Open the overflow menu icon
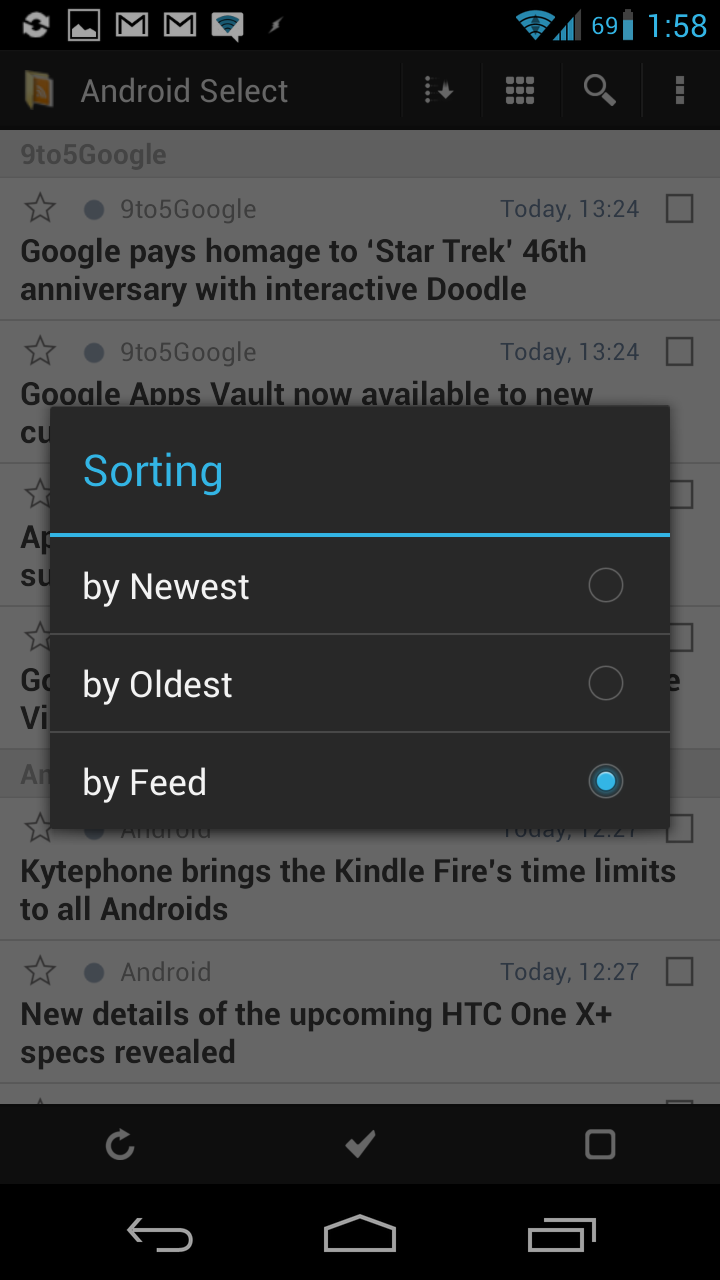Viewport: 720px width, 1280px height. click(x=680, y=90)
